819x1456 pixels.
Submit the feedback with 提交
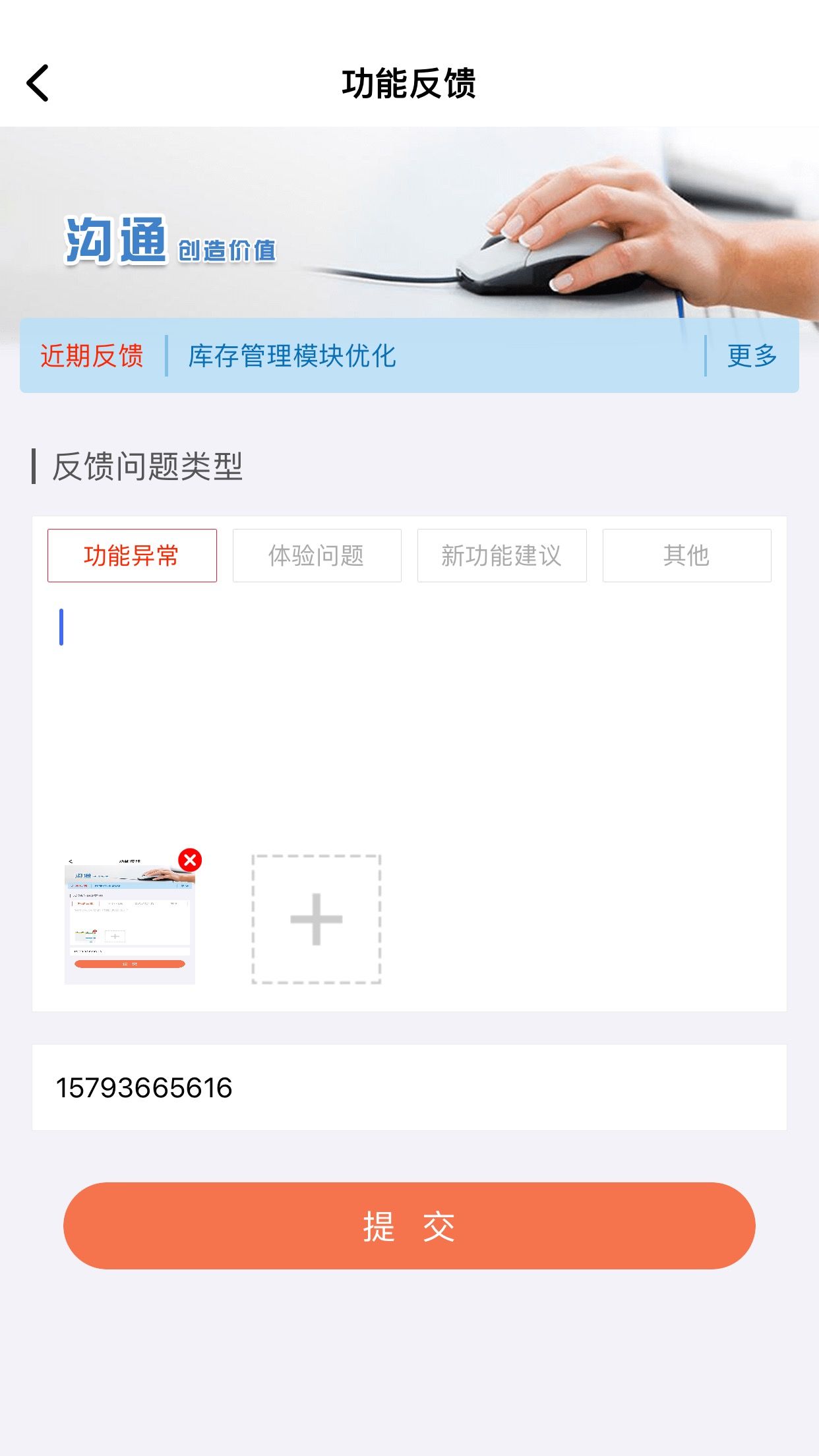409,1226
